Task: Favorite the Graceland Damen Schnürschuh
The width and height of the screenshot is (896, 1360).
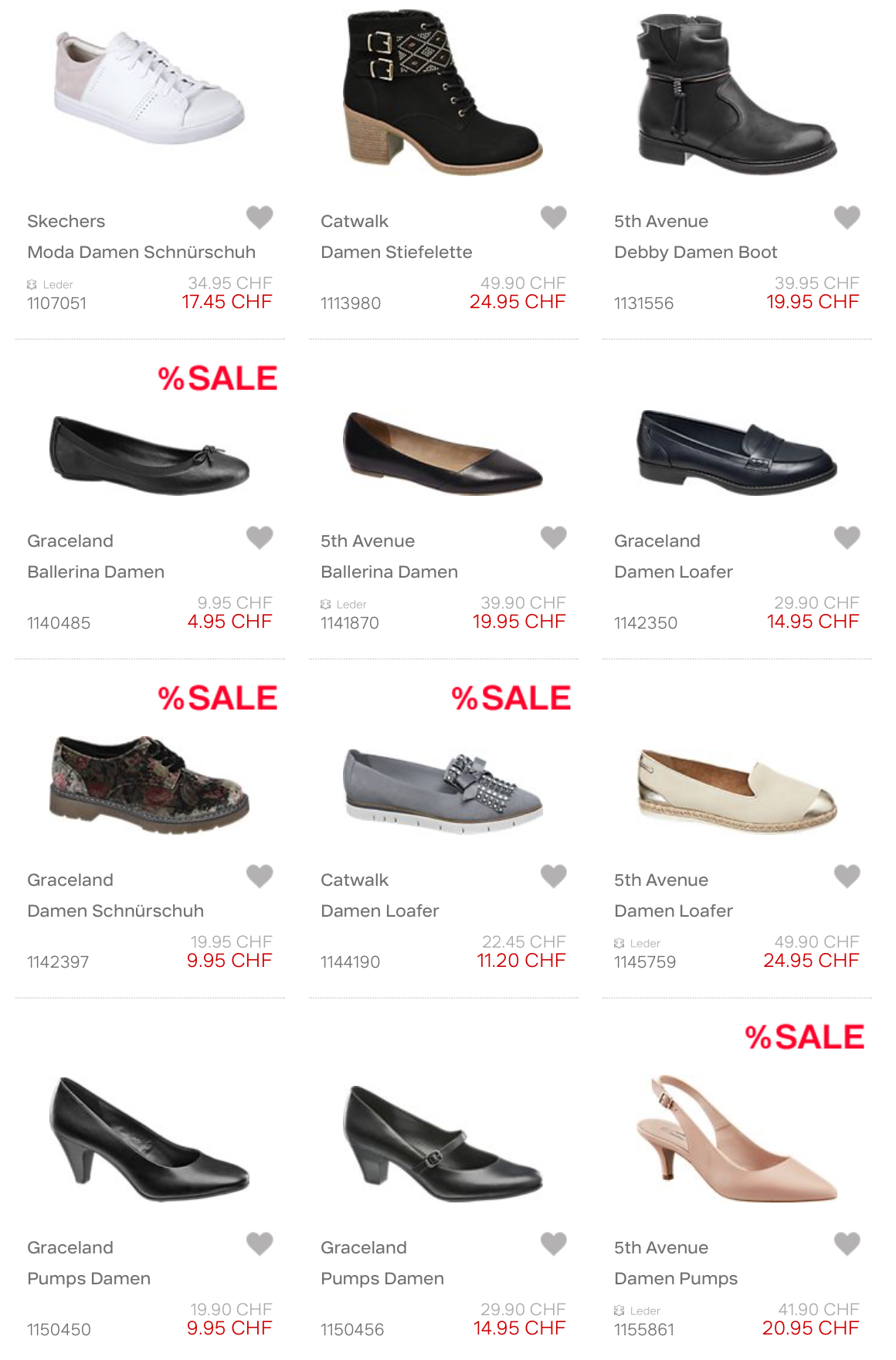Action: pyautogui.click(x=260, y=877)
